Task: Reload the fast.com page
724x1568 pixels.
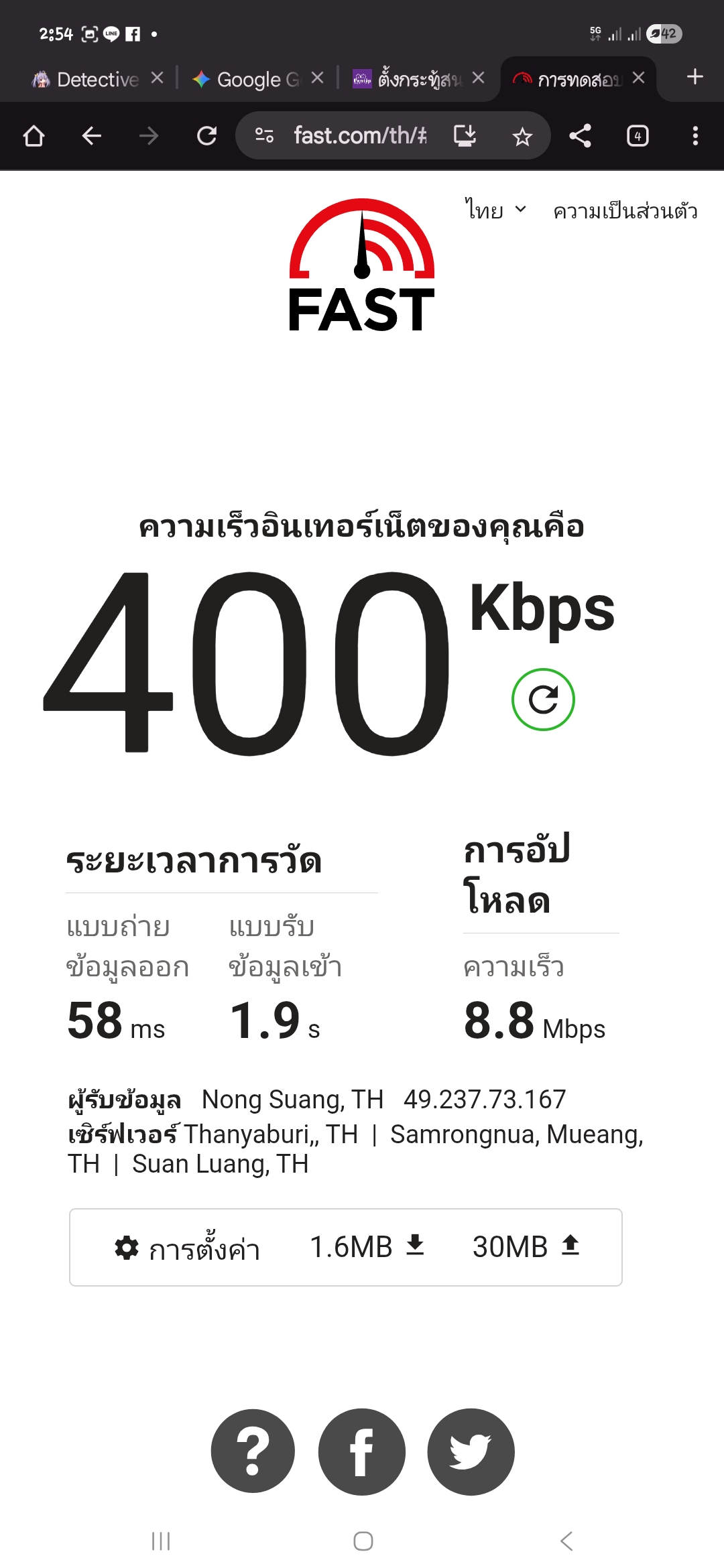Action: (x=206, y=136)
